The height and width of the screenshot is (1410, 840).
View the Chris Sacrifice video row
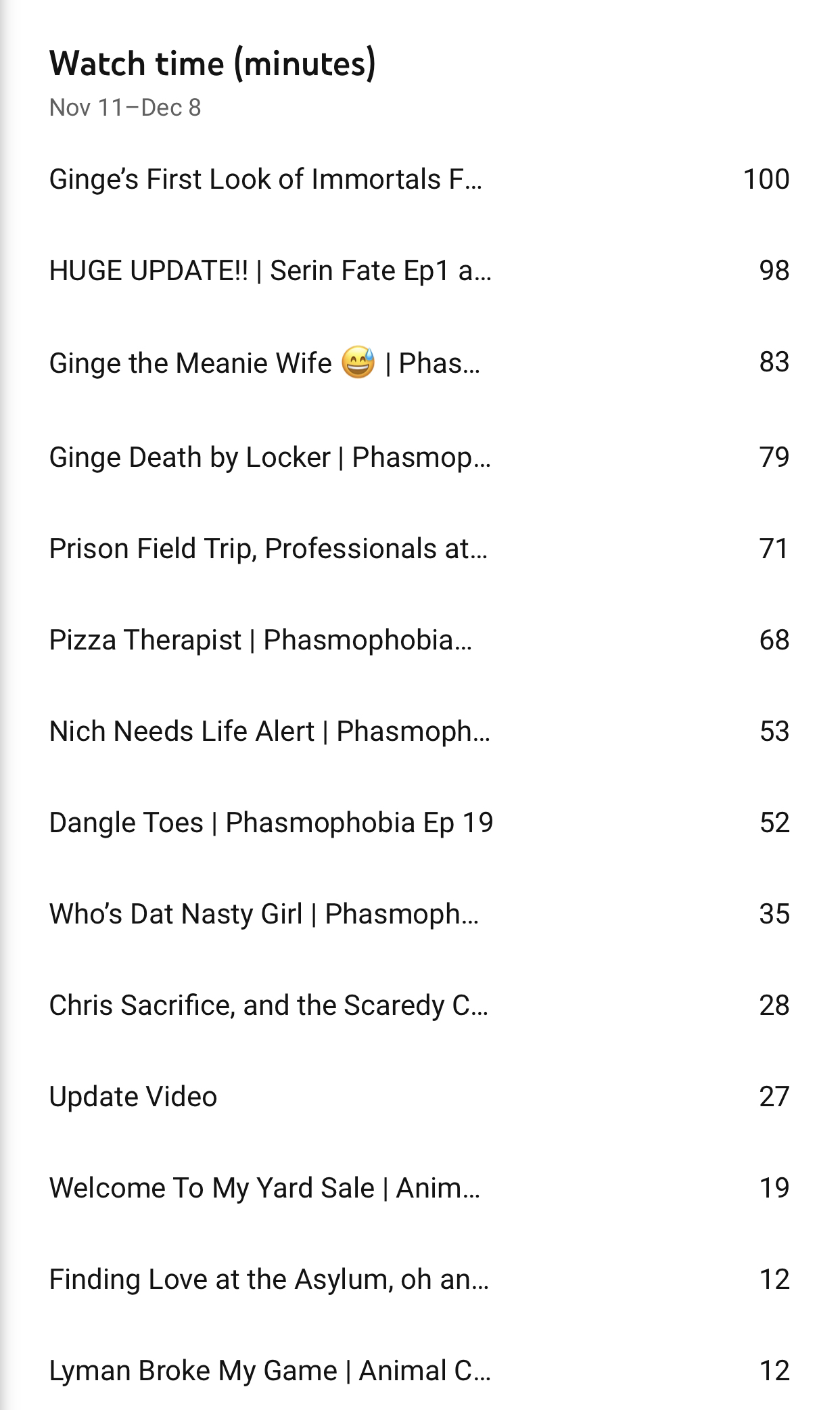(x=269, y=1005)
